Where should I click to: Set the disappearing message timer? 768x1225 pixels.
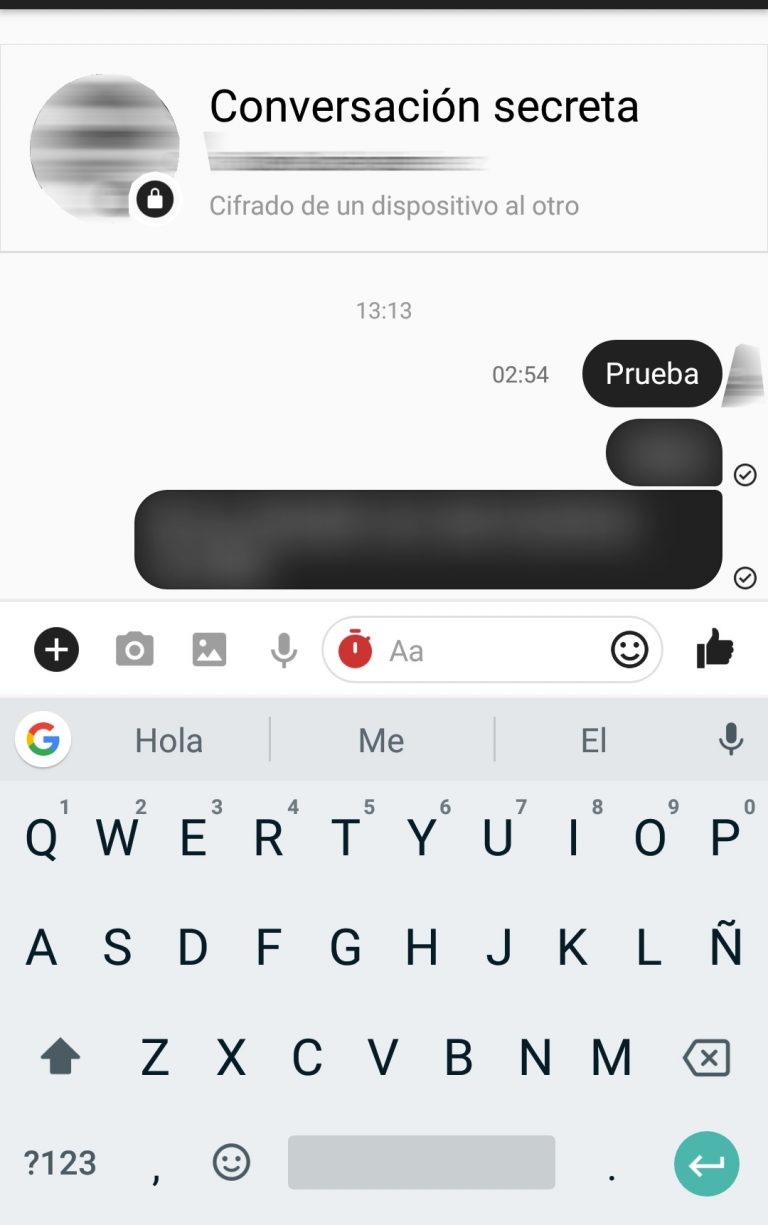(355, 650)
